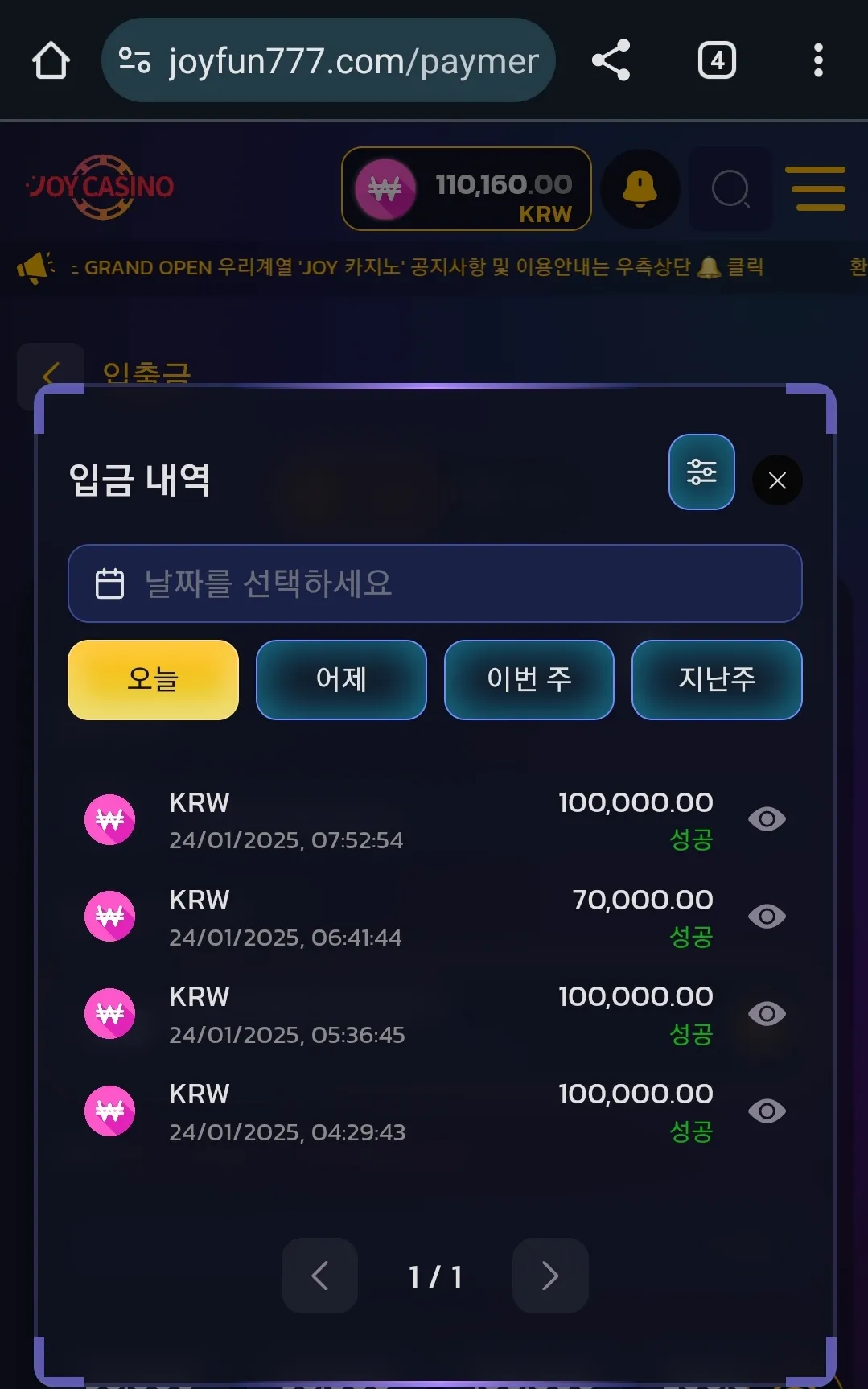
Task: Tap the browser home button
Action: 51,60
